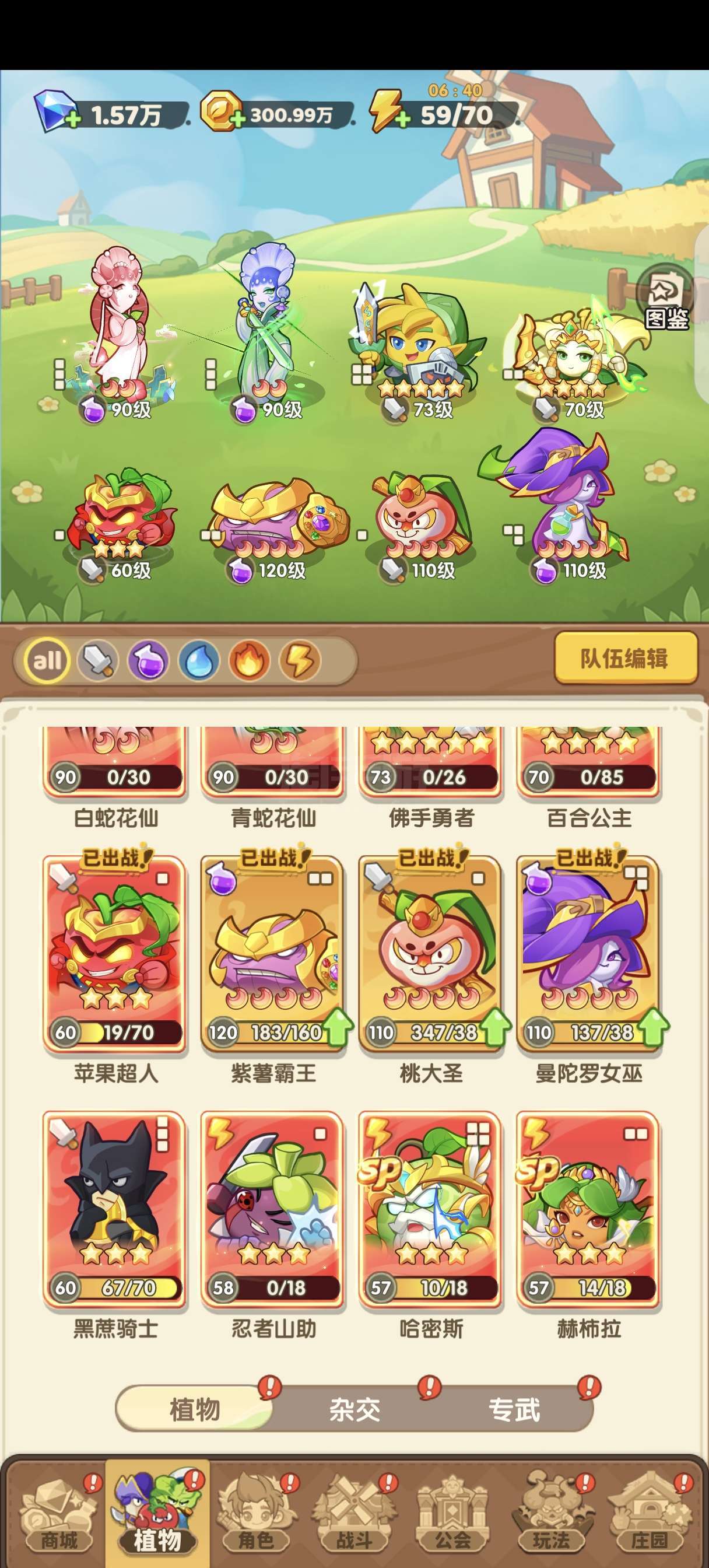Screen dimensions: 709x1568
Task: Tap 队伍编辑 to edit the team
Action: (x=625, y=658)
